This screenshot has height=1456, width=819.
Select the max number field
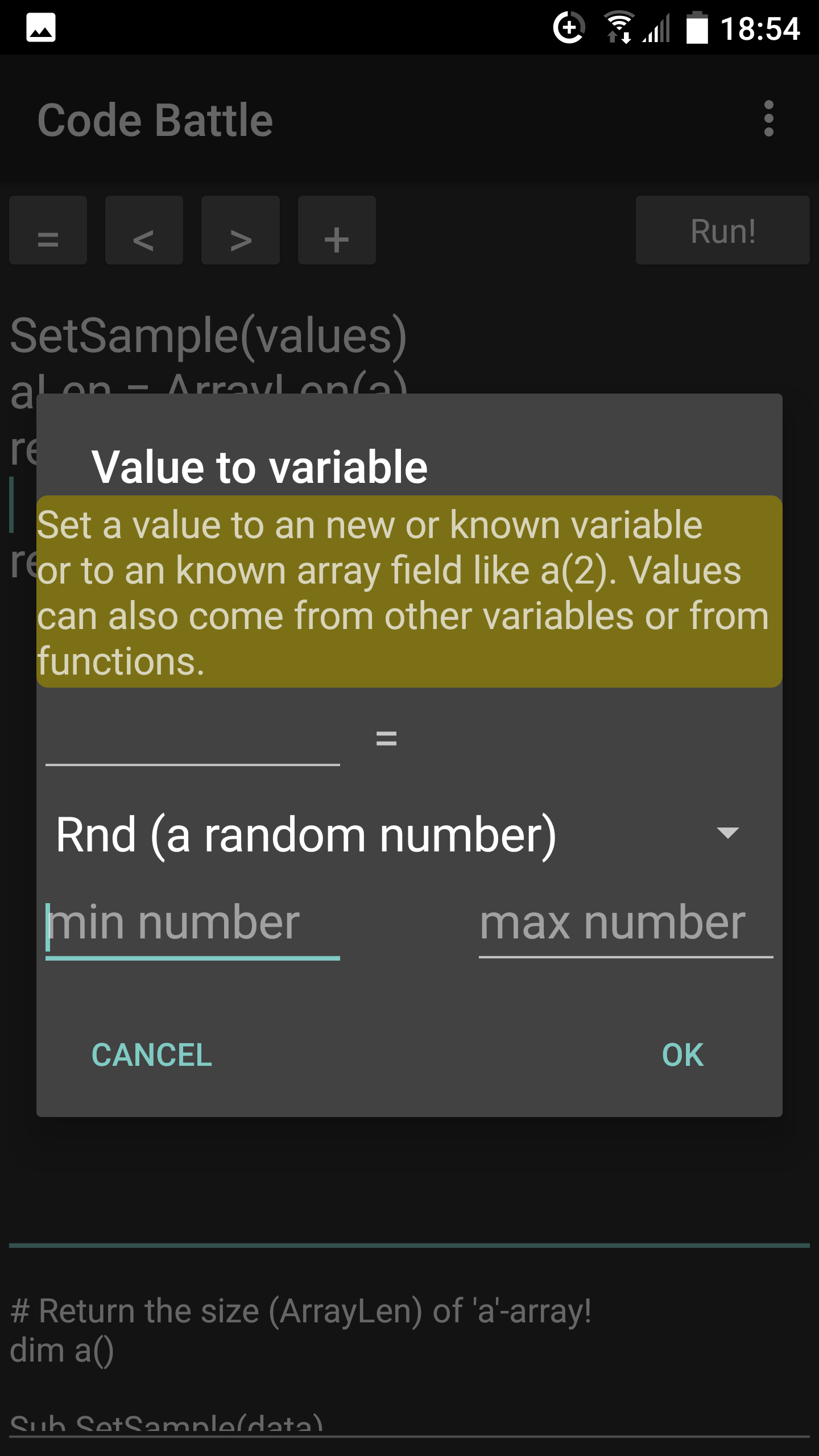tap(626, 924)
